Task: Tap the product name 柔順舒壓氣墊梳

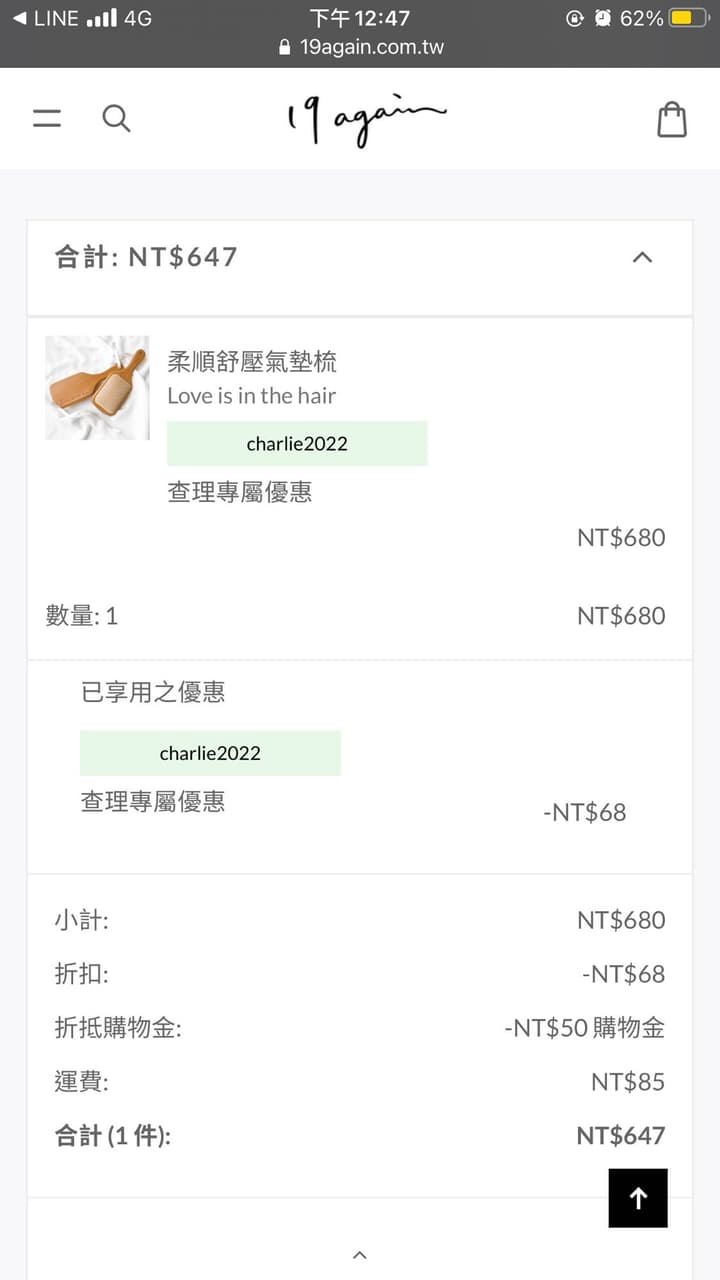Action: click(x=251, y=363)
